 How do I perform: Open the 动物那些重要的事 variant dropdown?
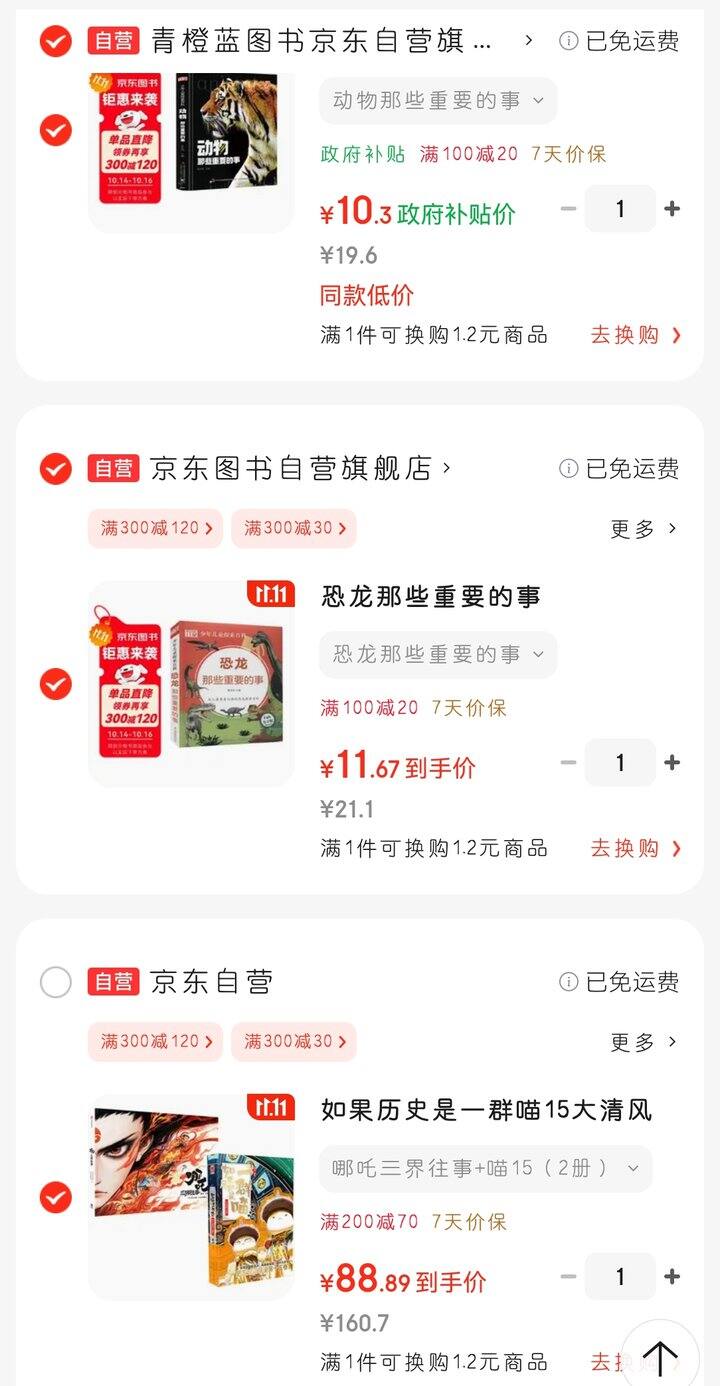[x=438, y=101]
